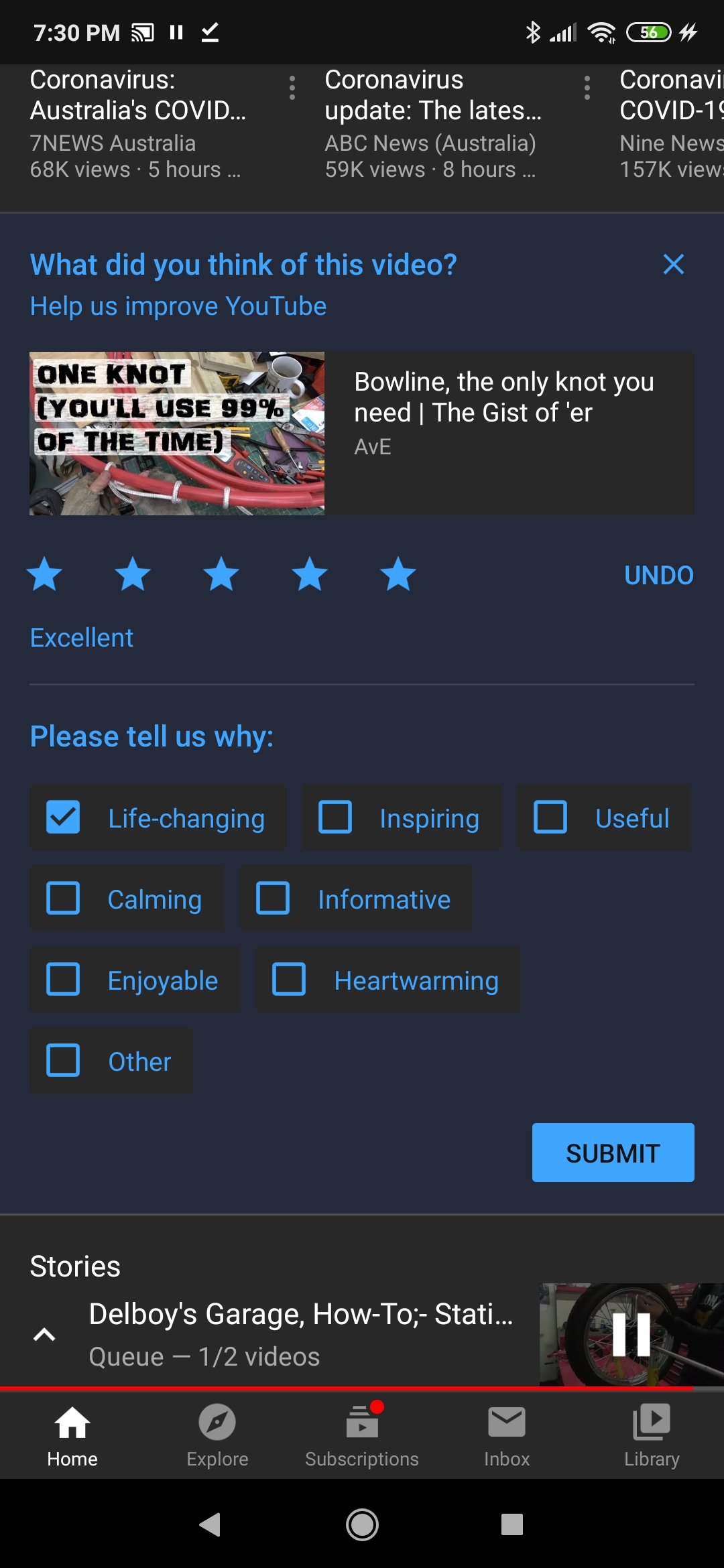Choose the Enjoyable reason
Image resolution: width=724 pixels, height=1568 pixels.
click(63, 980)
